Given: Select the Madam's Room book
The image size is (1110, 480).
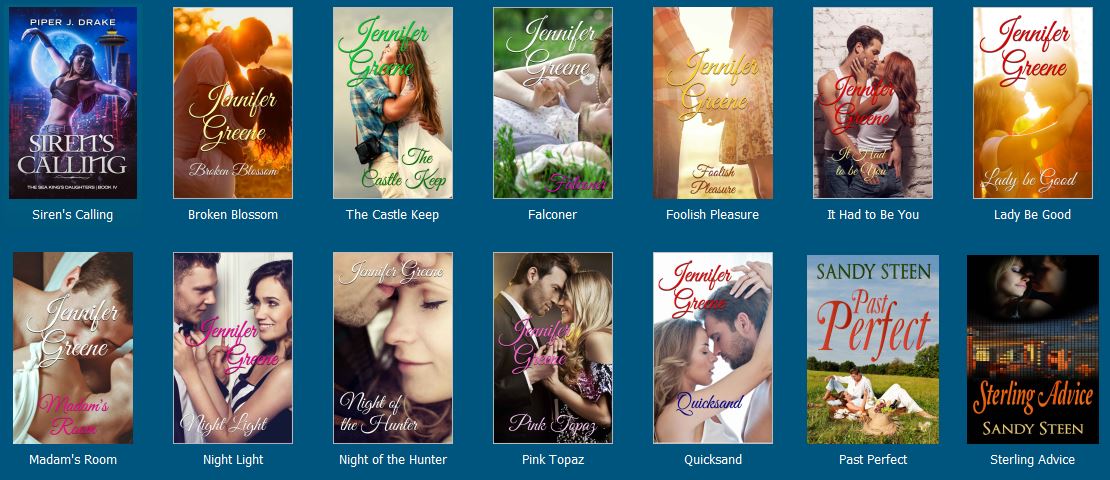Looking at the screenshot, I should (73, 348).
